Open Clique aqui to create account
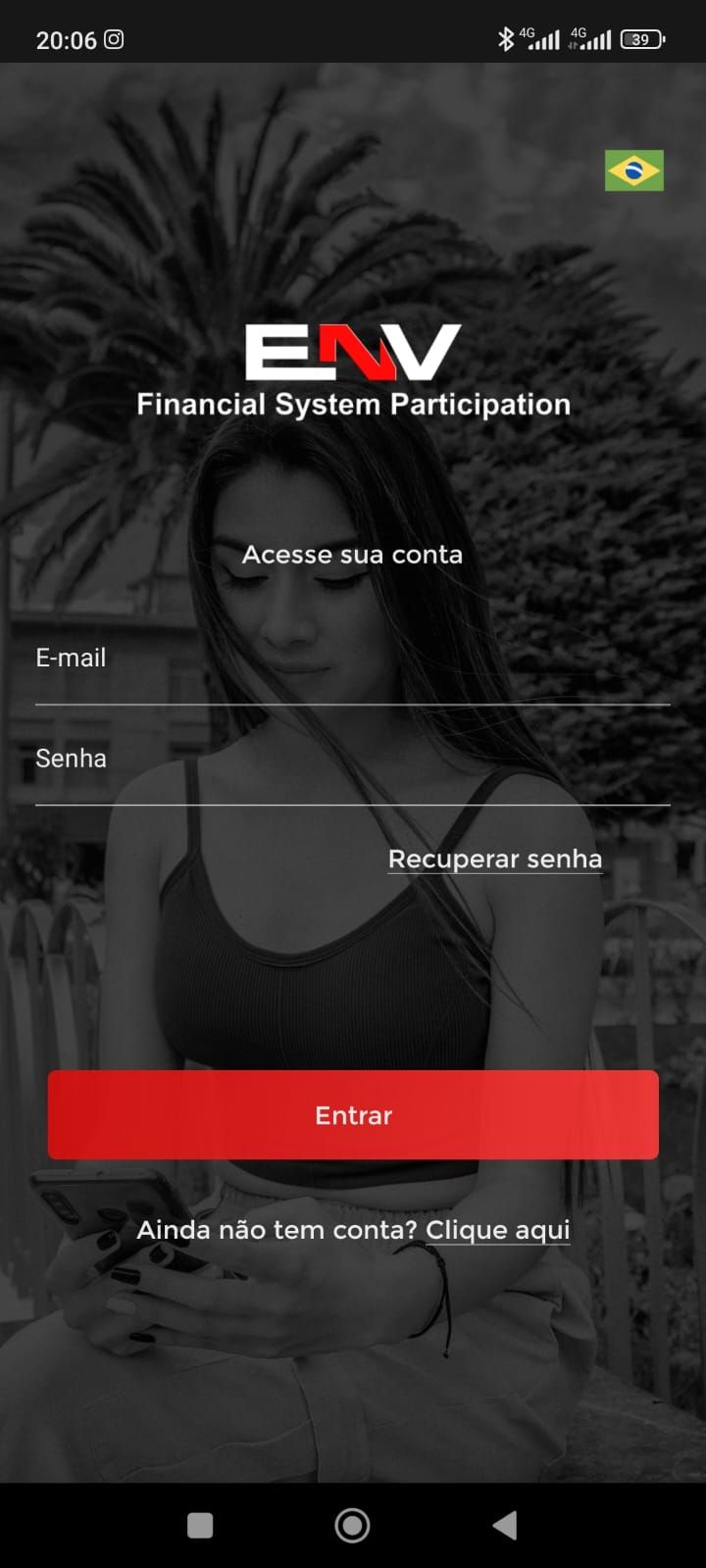706x1568 pixels. [x=497, y=1230]
